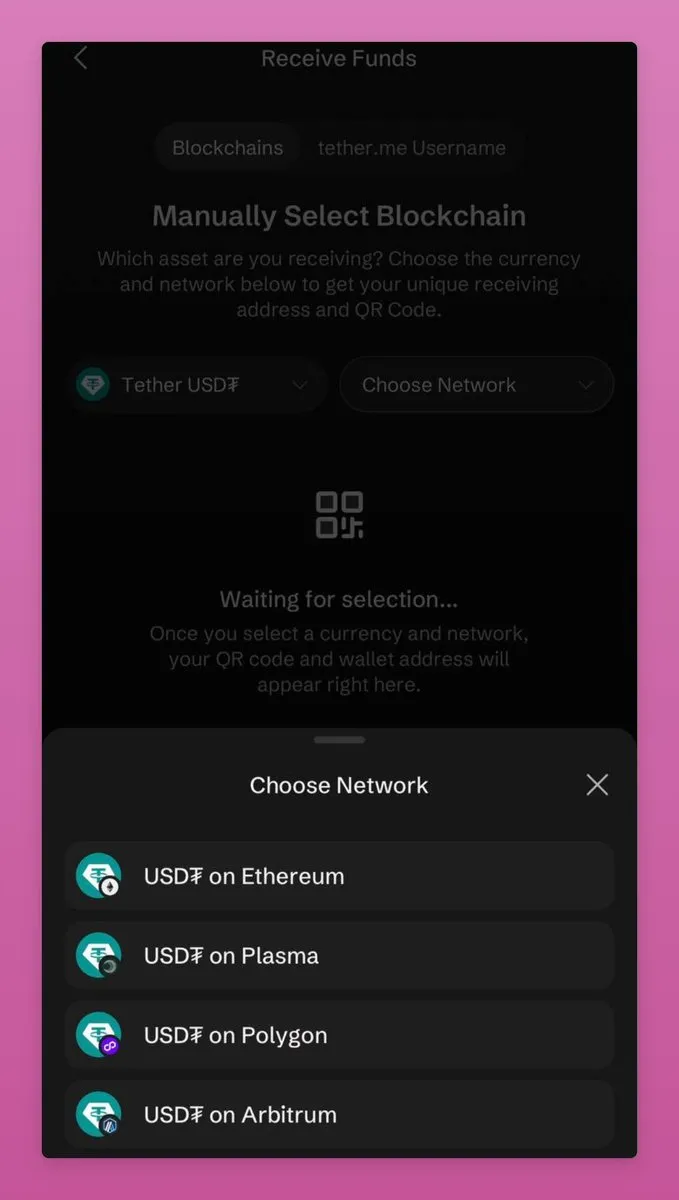Image resolution: width=679 pixels, height=1200 pixels.
Task: Choose USD₮ on Arbitrum
Action: (x=339, y=1114)
